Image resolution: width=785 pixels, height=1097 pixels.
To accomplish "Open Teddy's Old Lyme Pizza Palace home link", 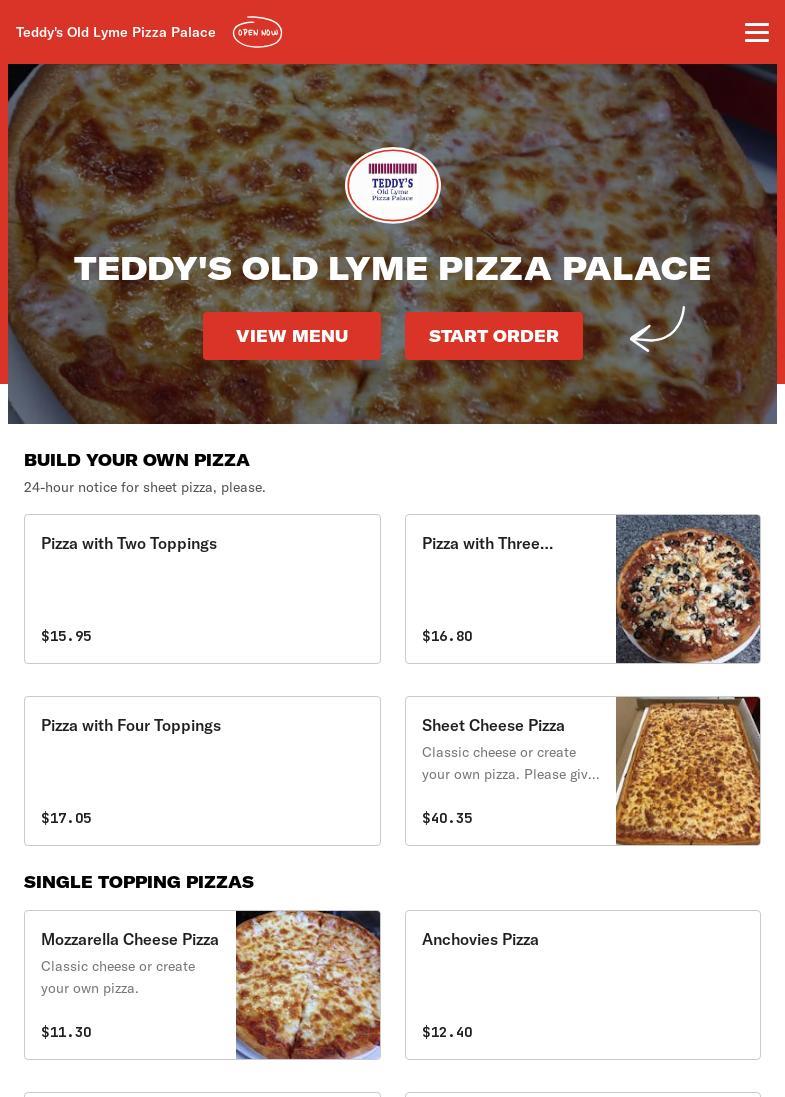I will (116, 32).
